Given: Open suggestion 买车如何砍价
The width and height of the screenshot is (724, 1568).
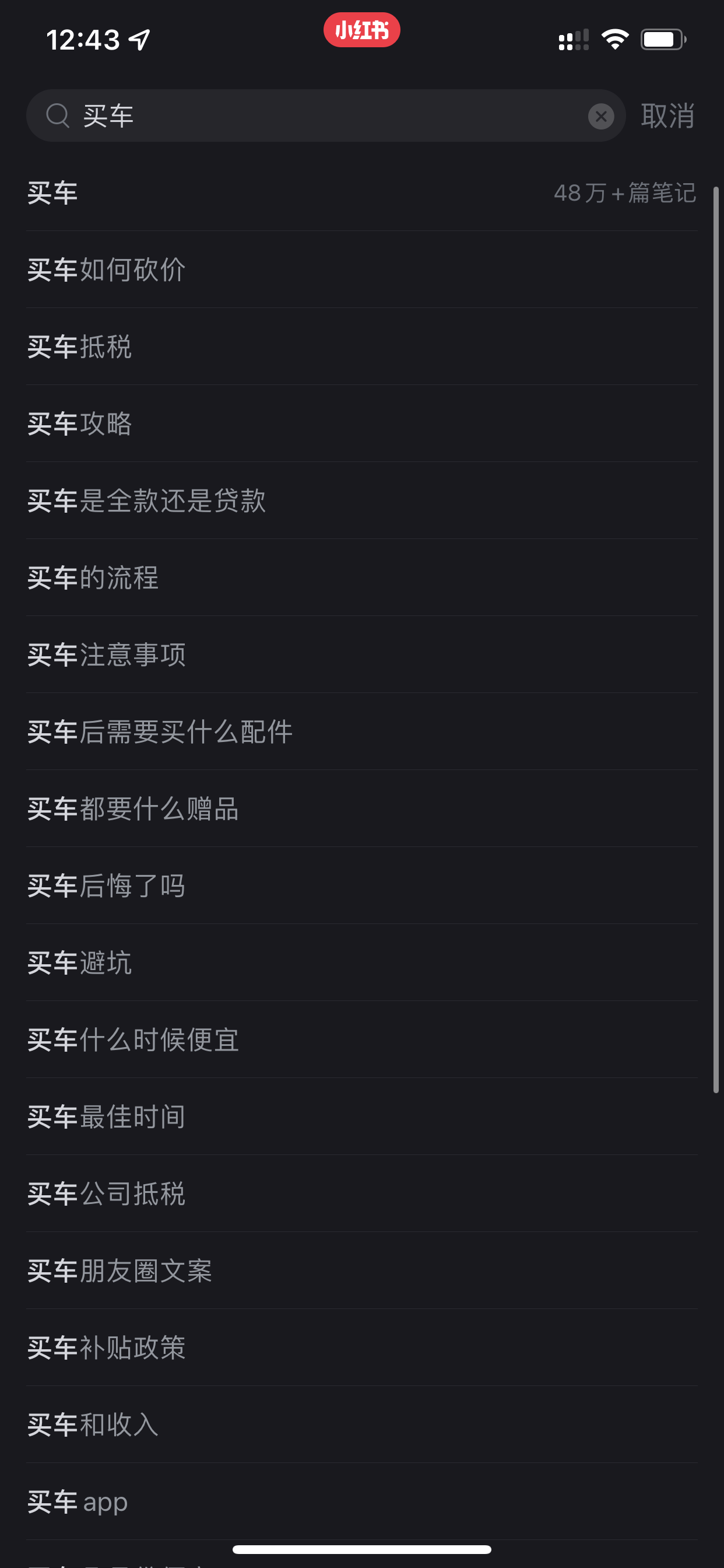Looking at the screenshot, I should point(362,269).
